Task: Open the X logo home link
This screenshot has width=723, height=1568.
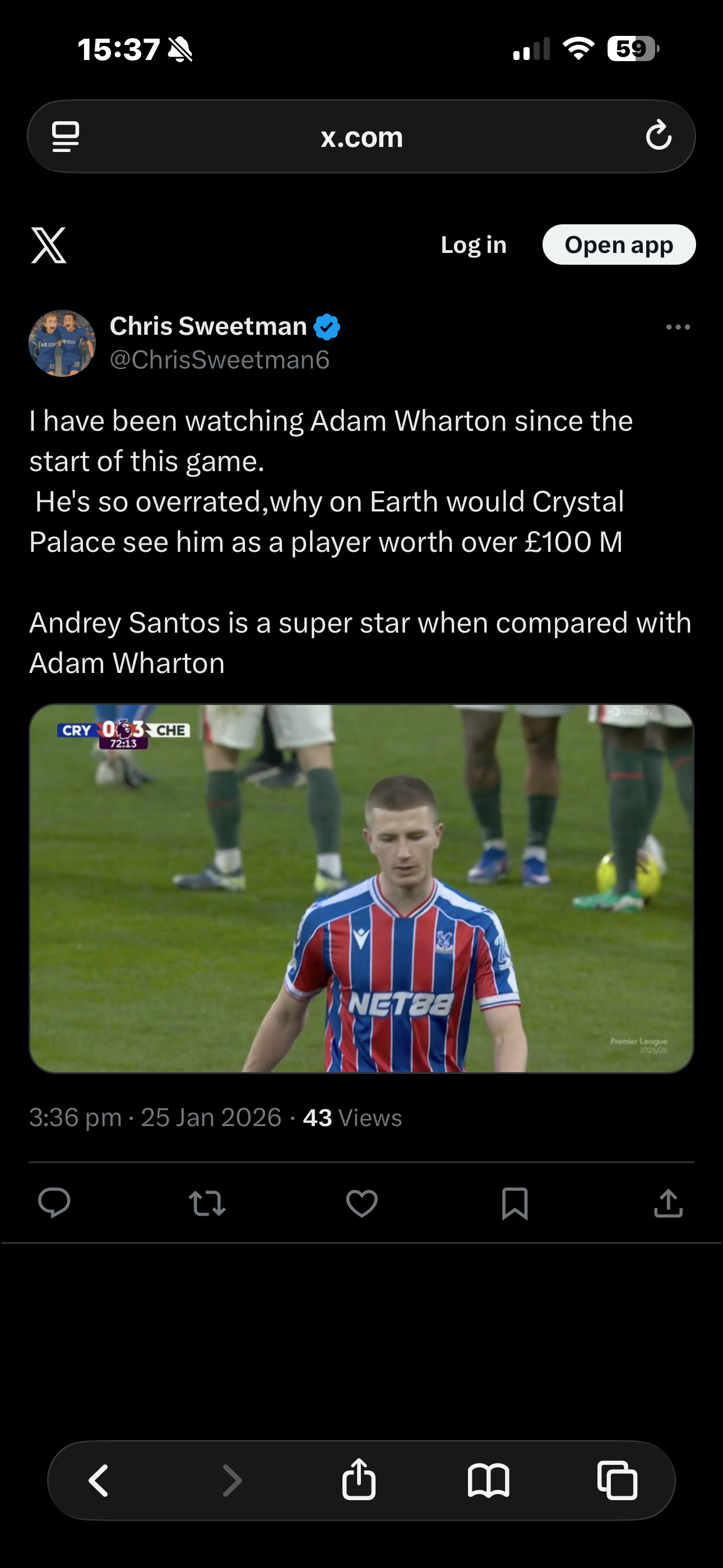Action: click(x=49, y=245)
